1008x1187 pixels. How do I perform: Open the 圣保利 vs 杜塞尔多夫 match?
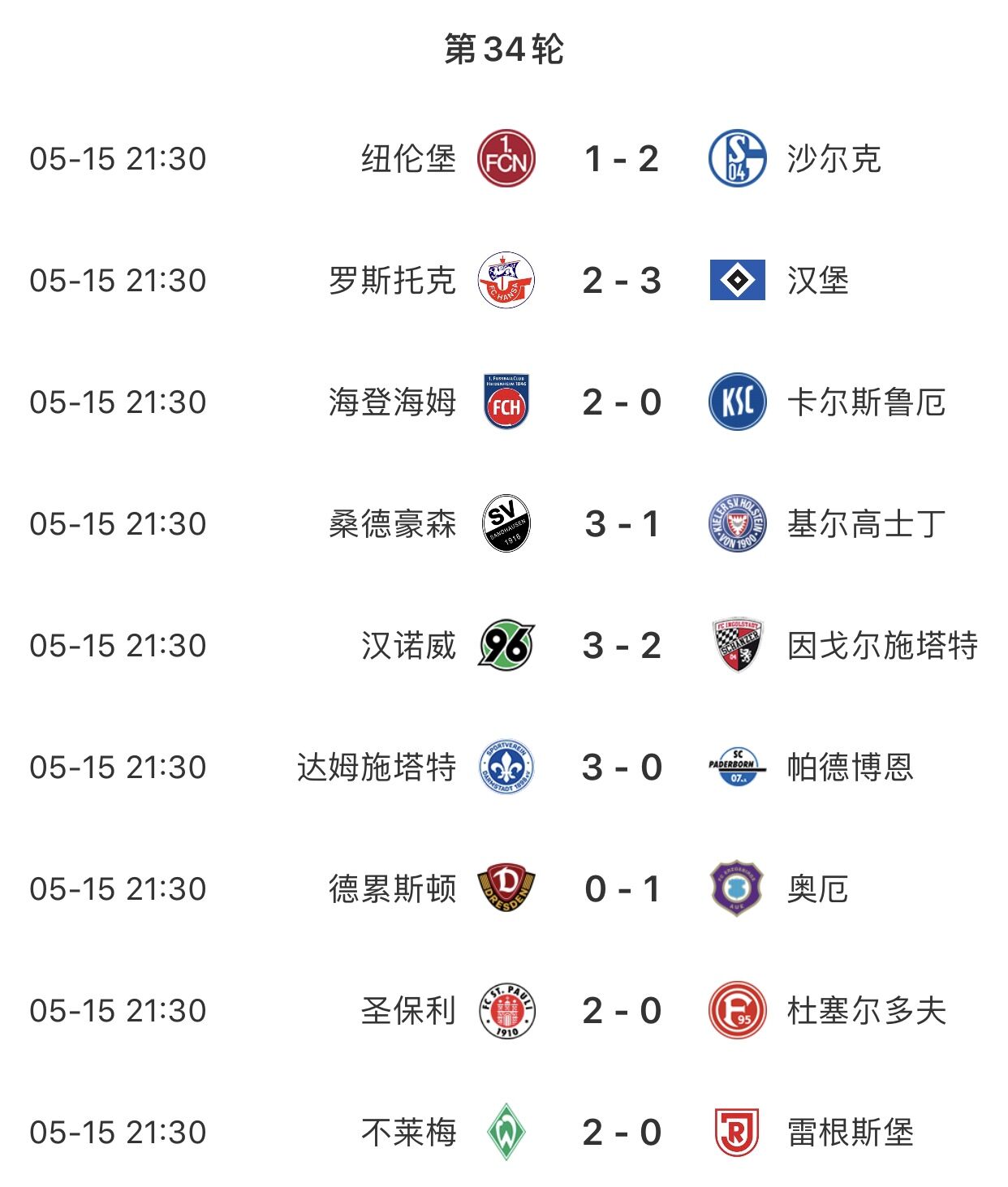pyautogui.click(x=621, y=1011)
